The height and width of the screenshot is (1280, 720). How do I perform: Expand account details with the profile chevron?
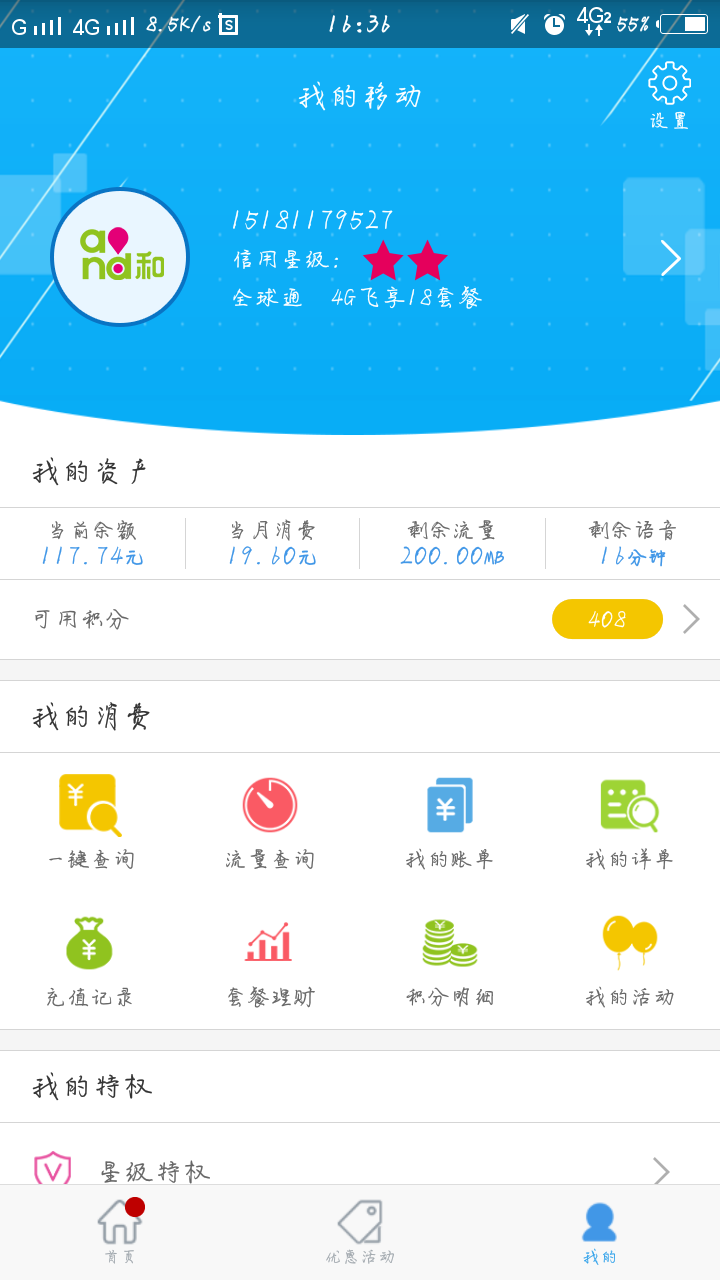(670, 257)
